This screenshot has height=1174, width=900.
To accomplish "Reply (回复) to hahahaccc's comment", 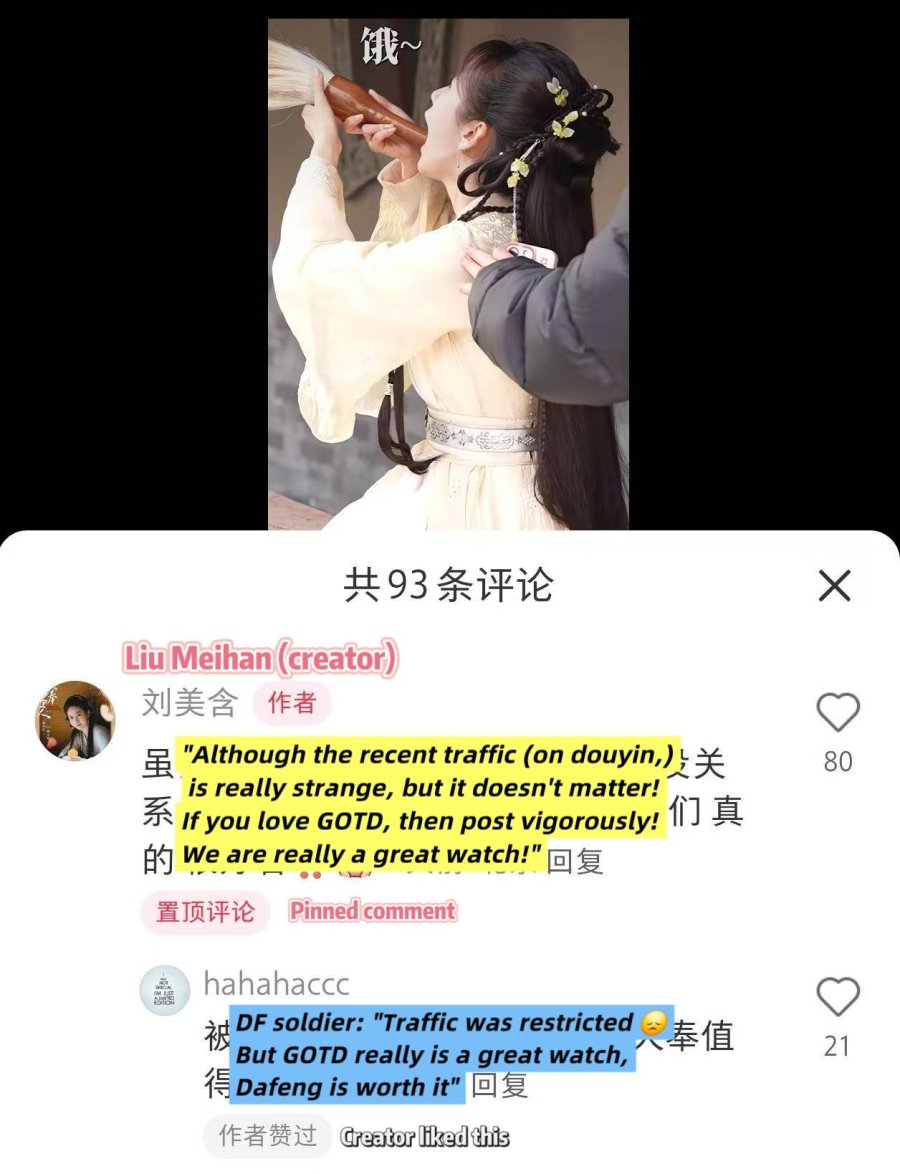I will coord(499,1086).
